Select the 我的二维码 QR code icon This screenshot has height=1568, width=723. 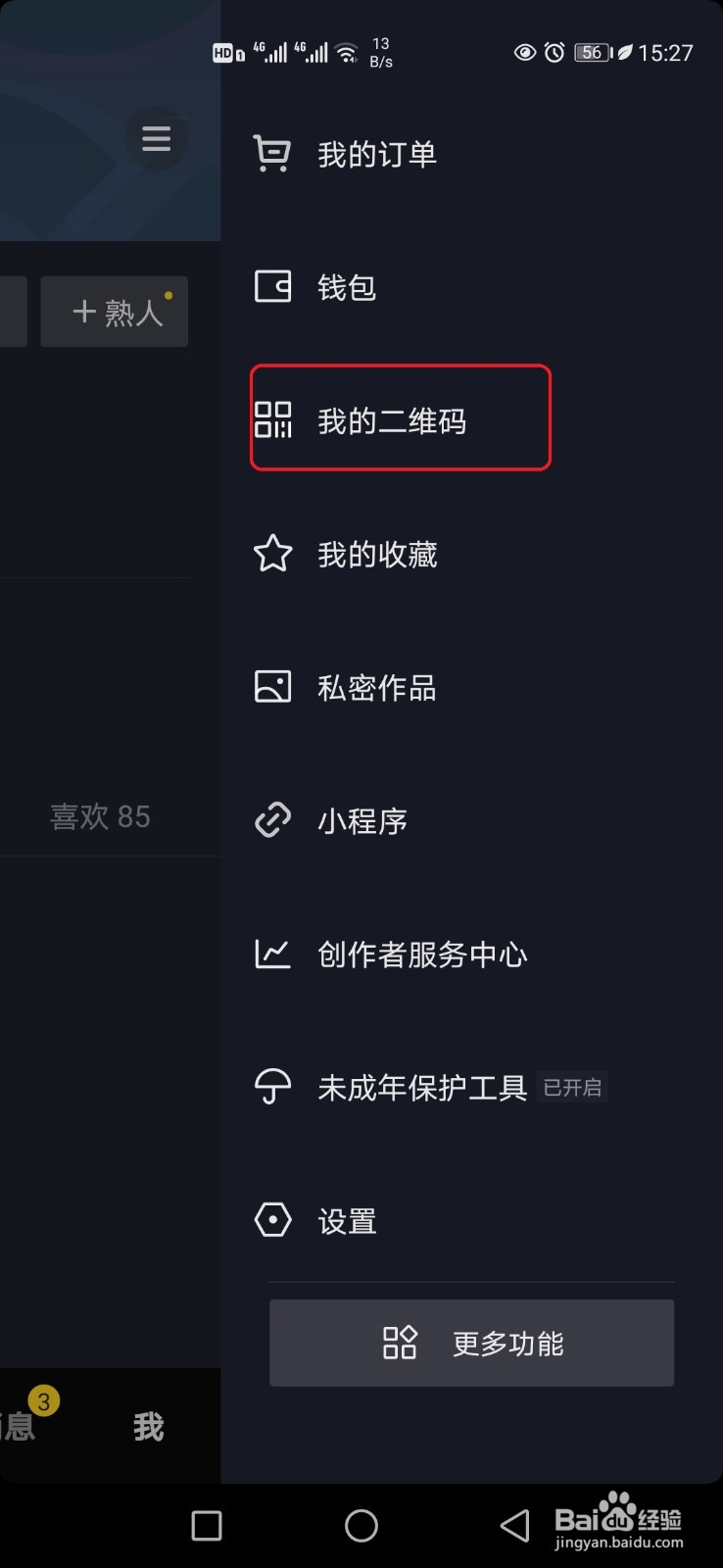[272, 419]
